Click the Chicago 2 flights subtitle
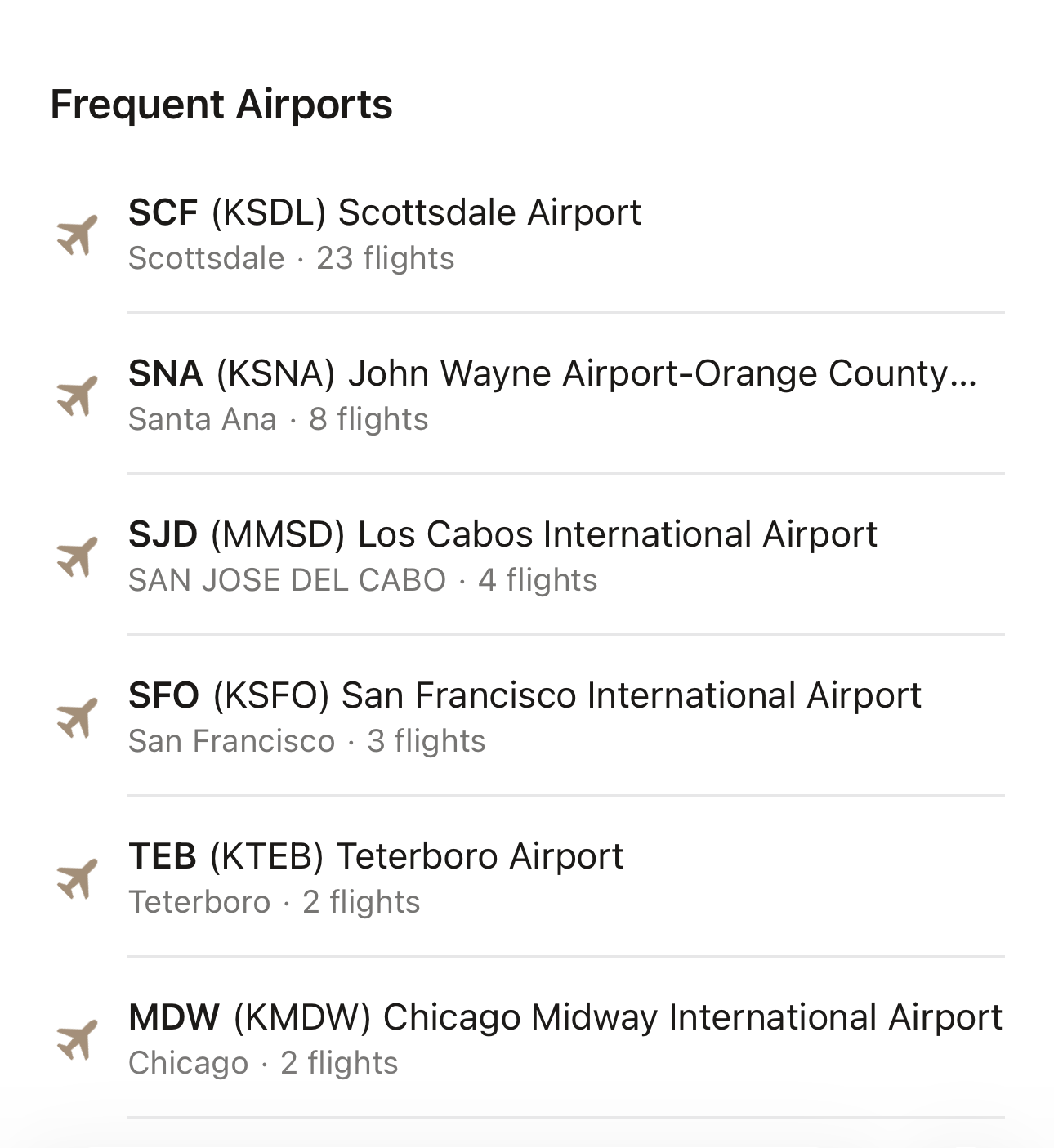The width and height of the screenshot is (1054, 1148). point(263,1062)
